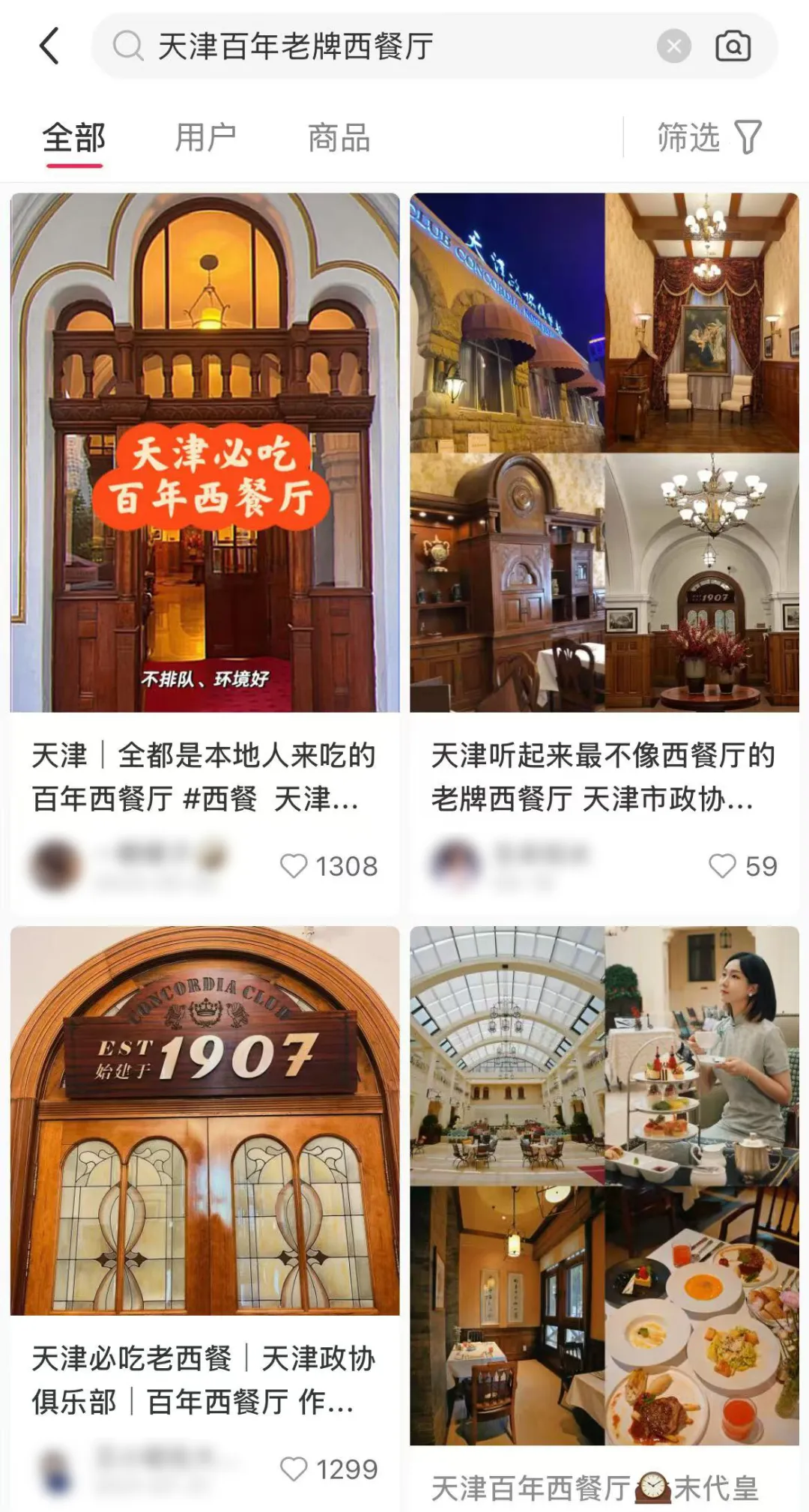The height and width of the screenshot is (1512, 809).
Task: Open the 筛选 filter options
Action: pyautogui.click(x=689, y=136)
